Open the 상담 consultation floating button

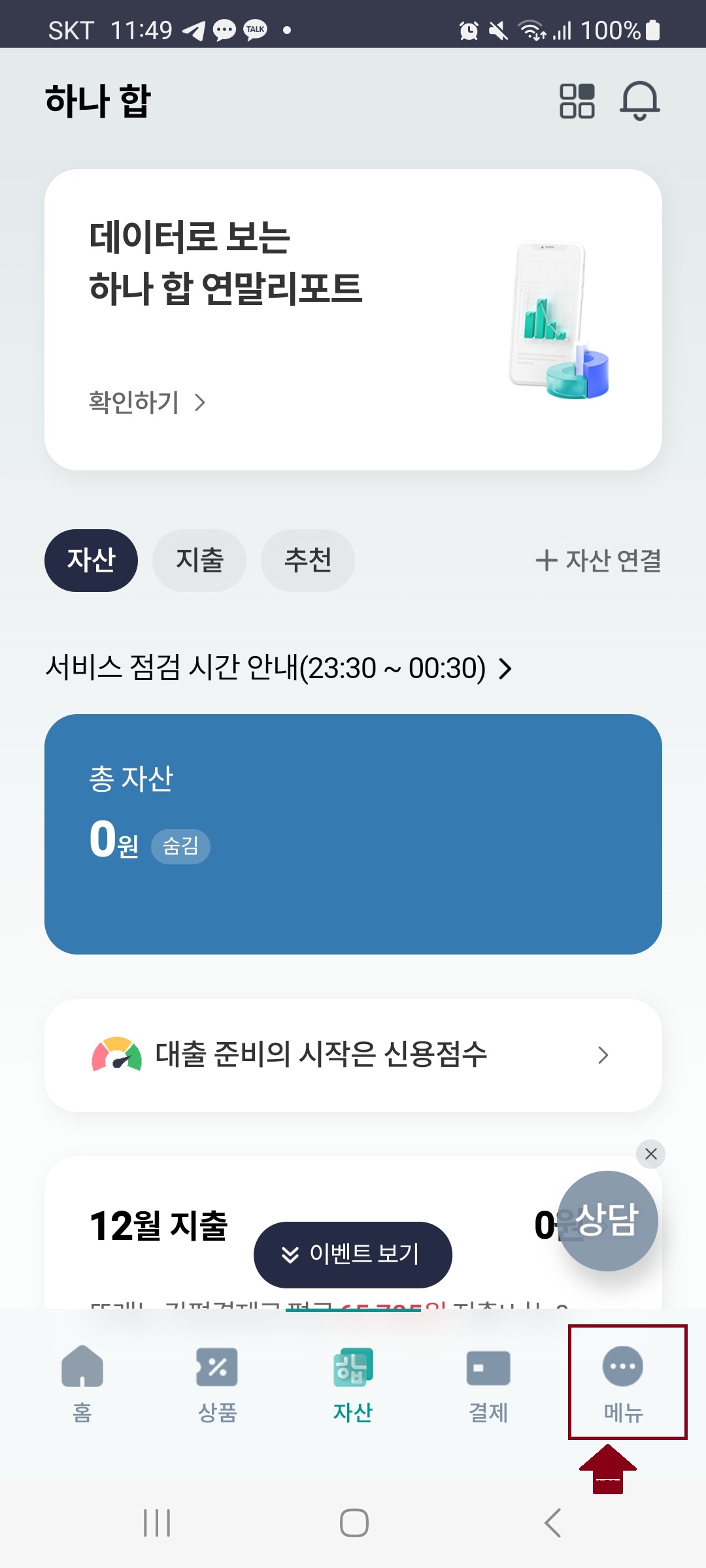[x=607, y=1220]
